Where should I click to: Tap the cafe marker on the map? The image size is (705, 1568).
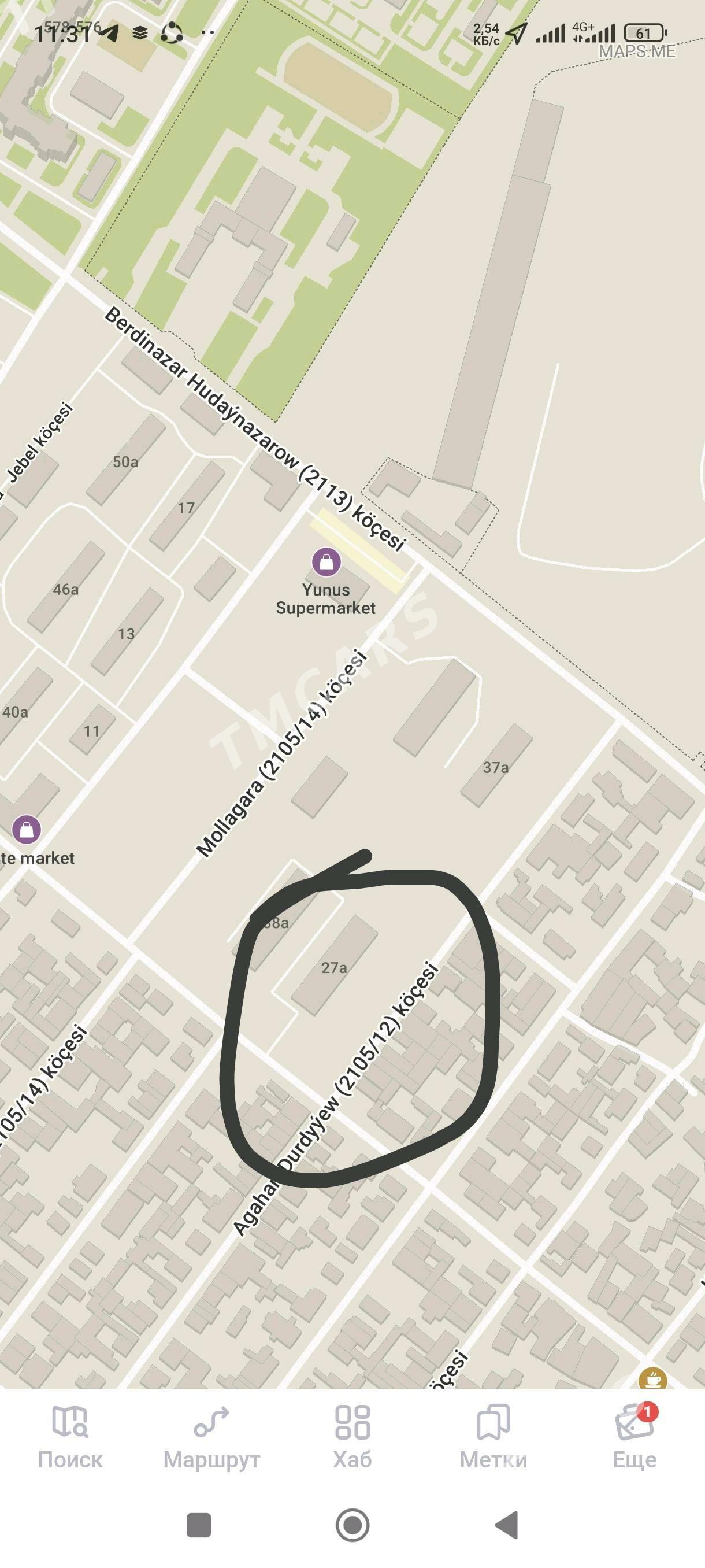tap(652, 1379)
